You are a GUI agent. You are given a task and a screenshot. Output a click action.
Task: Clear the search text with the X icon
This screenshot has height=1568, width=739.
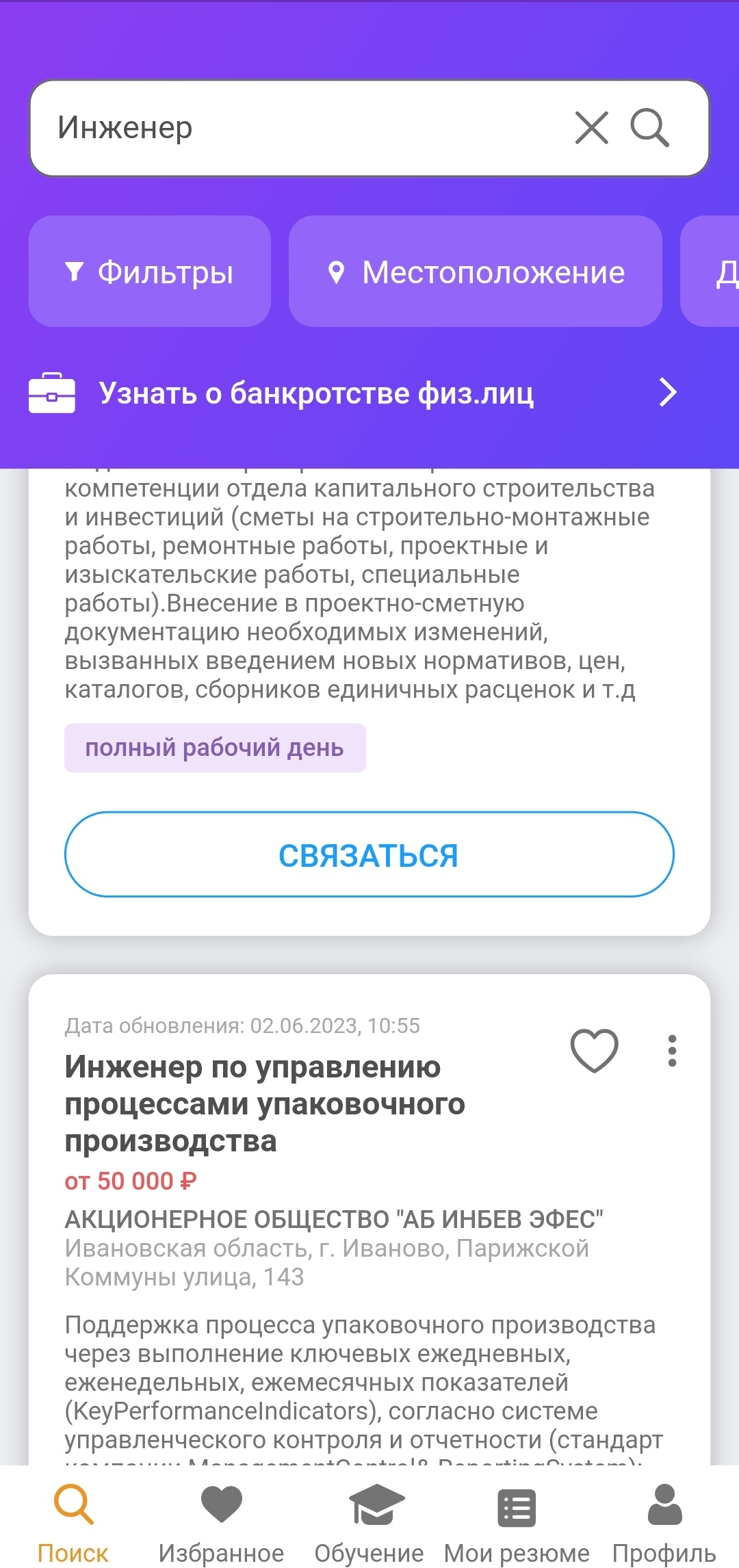[592, 128]
